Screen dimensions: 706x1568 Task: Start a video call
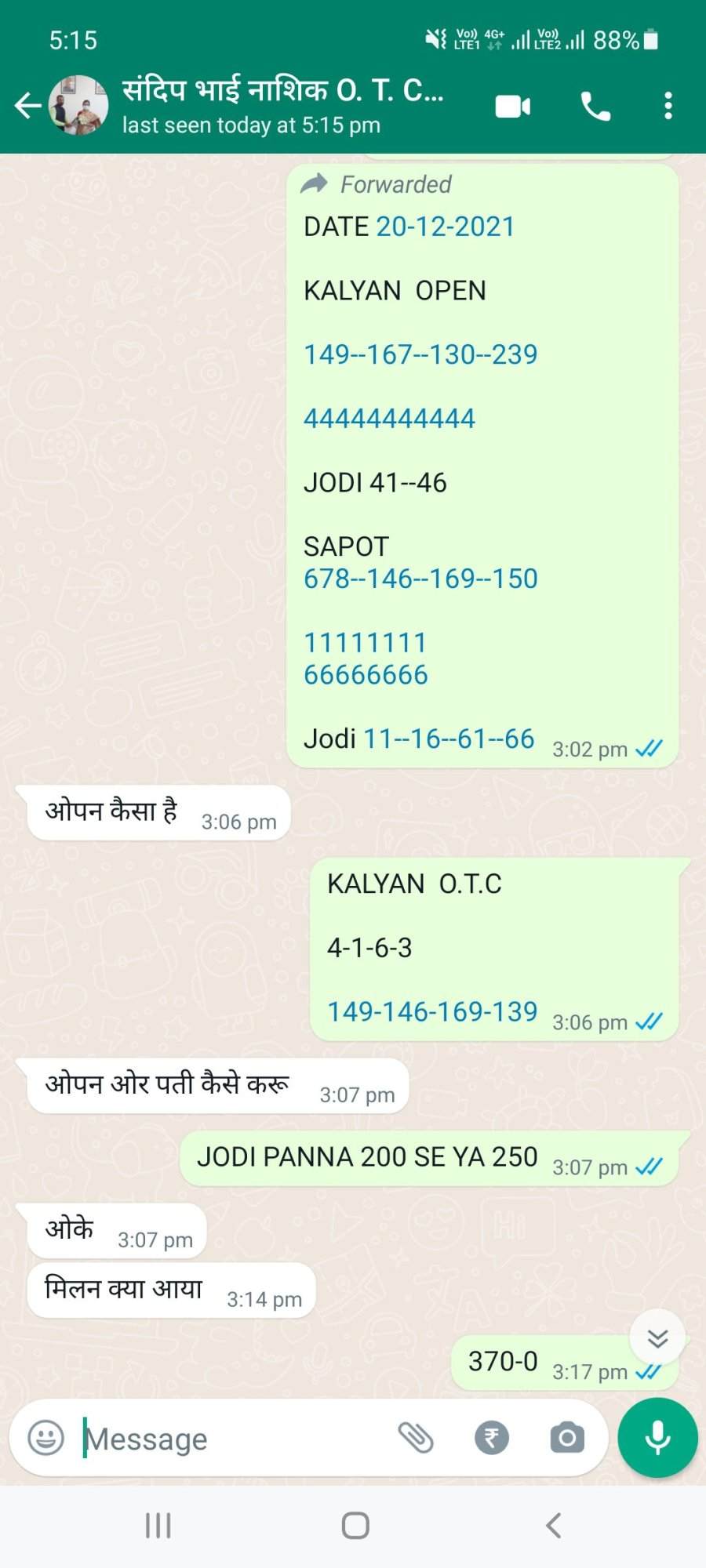pos(513,106)
